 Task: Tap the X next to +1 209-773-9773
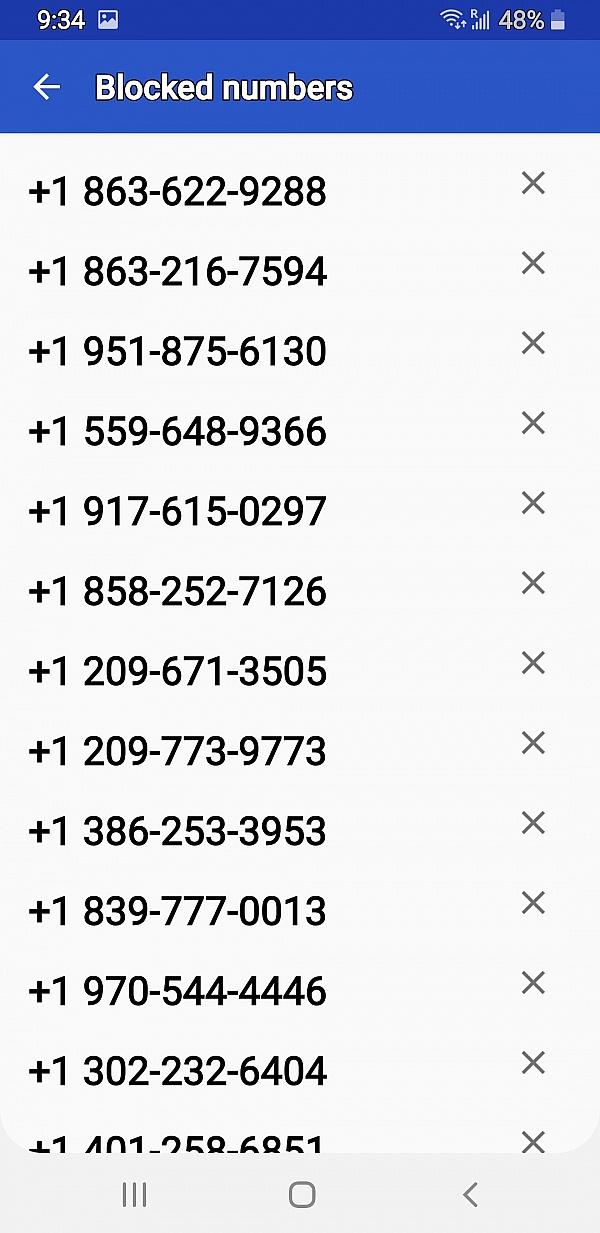(x=533, y=743)
